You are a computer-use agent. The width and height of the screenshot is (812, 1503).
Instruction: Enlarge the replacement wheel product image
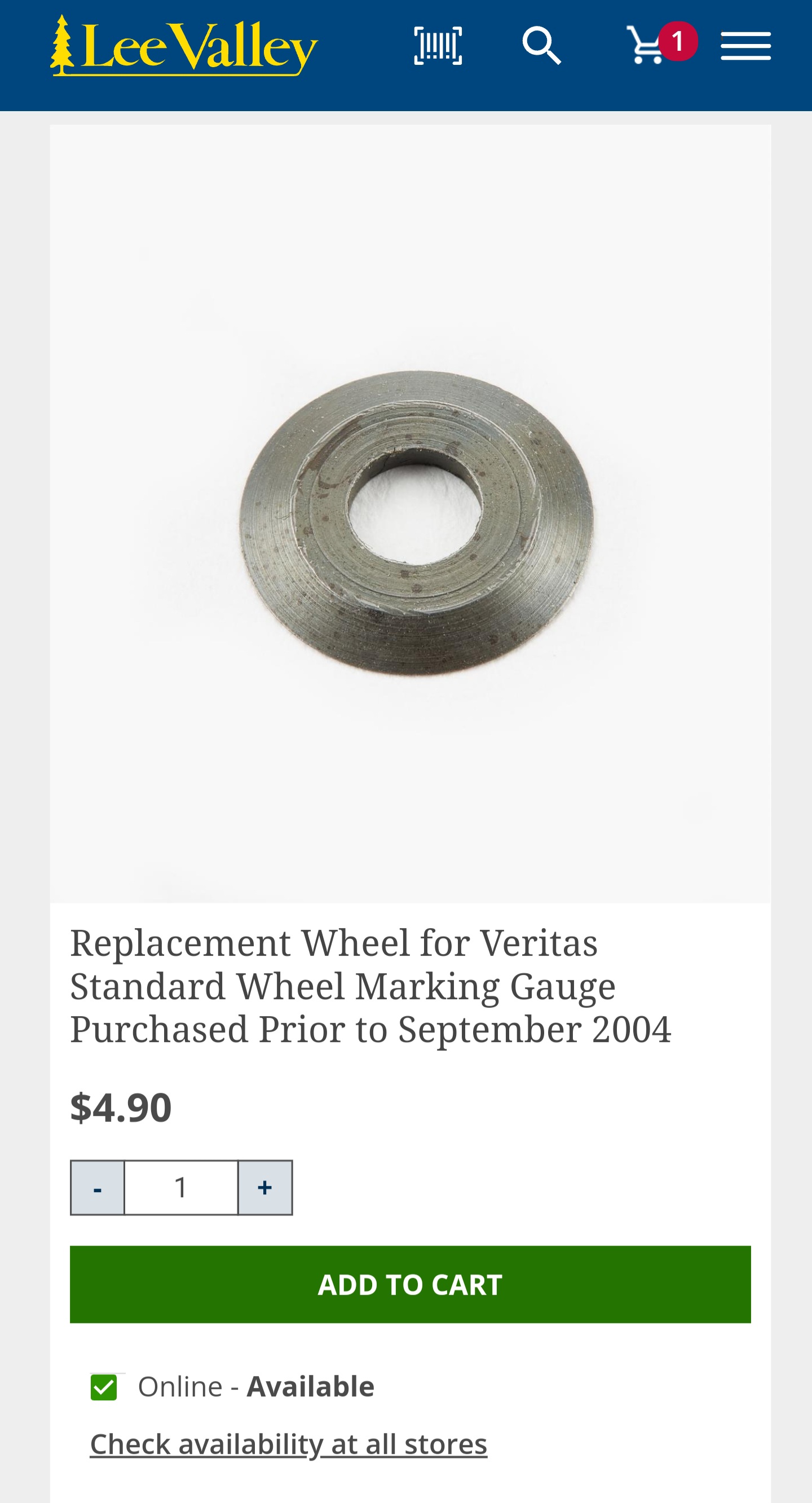coord(410,513)
